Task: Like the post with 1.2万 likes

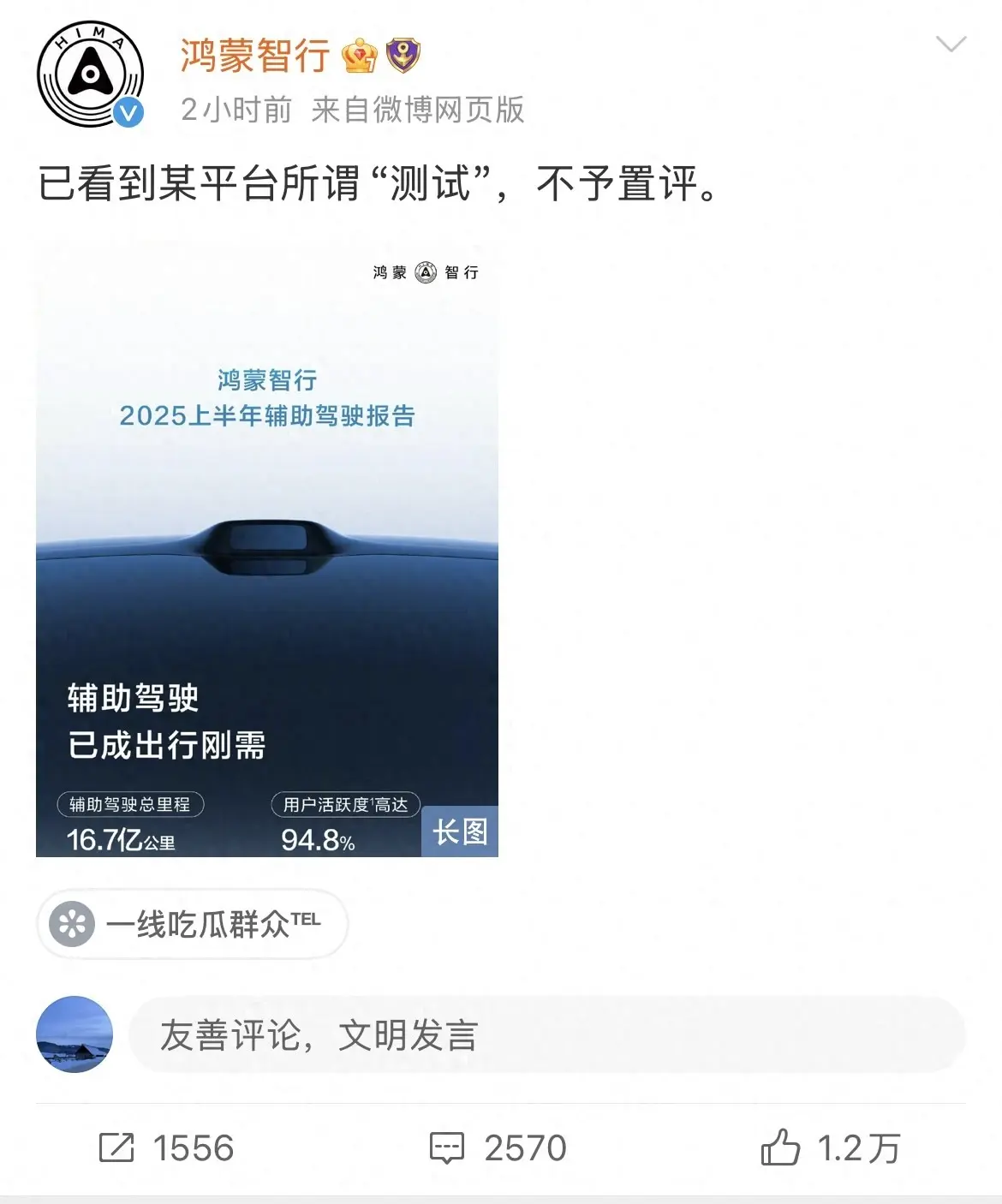Action: (831, 1148)
